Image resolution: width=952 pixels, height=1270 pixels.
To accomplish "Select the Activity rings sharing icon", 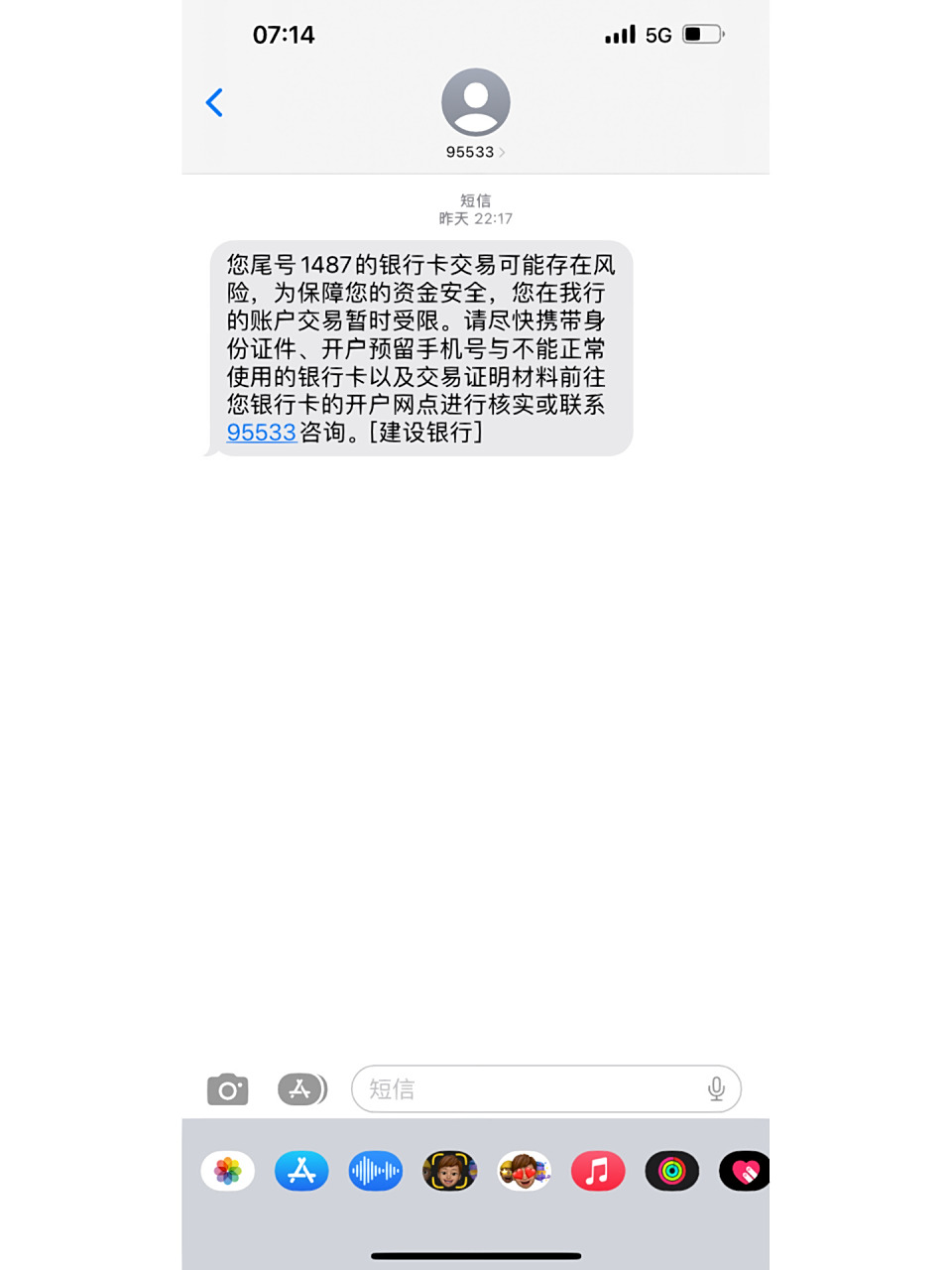I will click(x=671, y=1171).
